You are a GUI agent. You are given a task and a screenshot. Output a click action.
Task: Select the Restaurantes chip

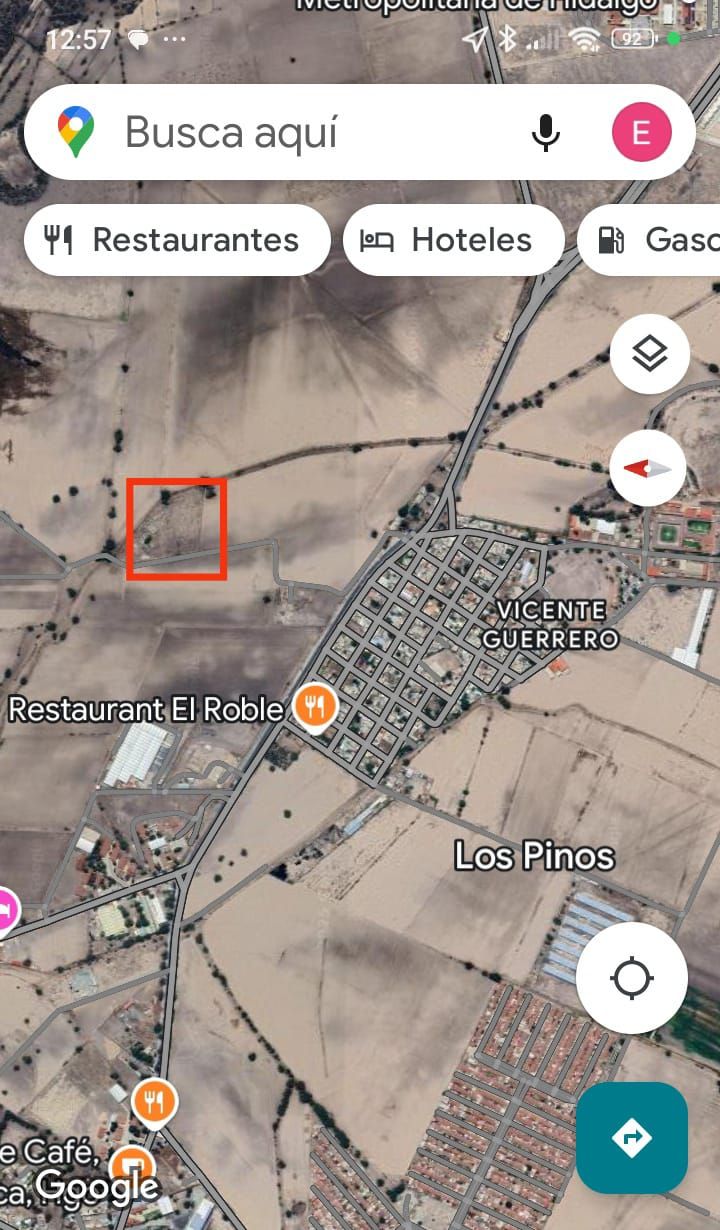[x=177, y=240]
